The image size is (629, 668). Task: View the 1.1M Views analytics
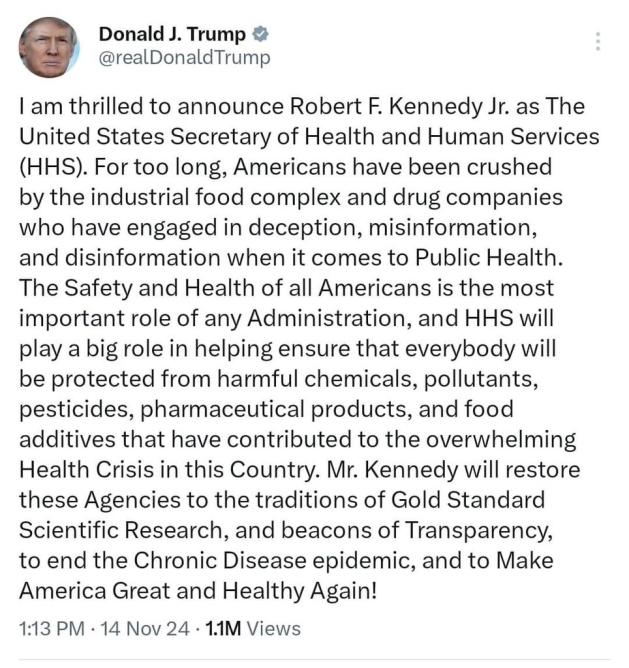pyautogui.click(x=252, y=630)
